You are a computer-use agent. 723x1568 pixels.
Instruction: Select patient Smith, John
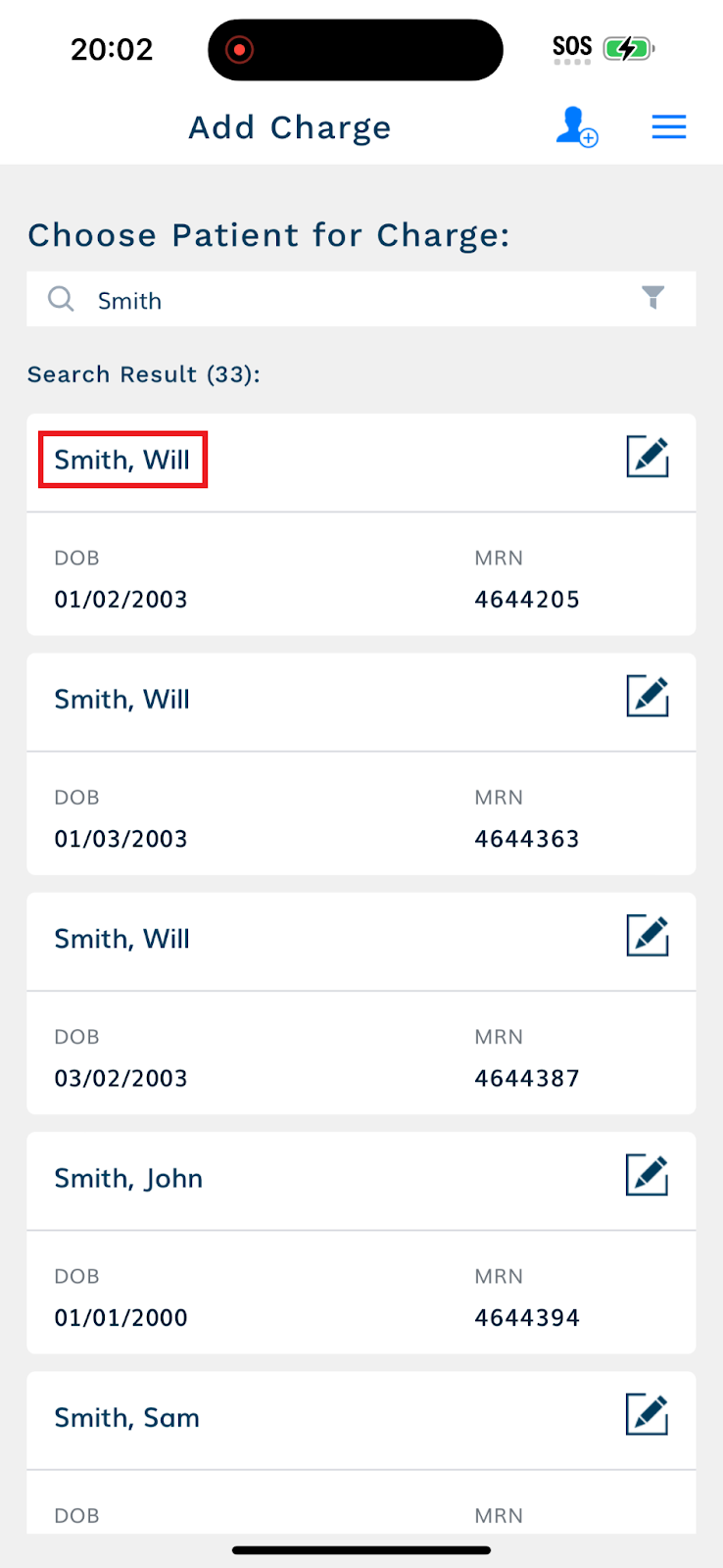pos(128,1178)
